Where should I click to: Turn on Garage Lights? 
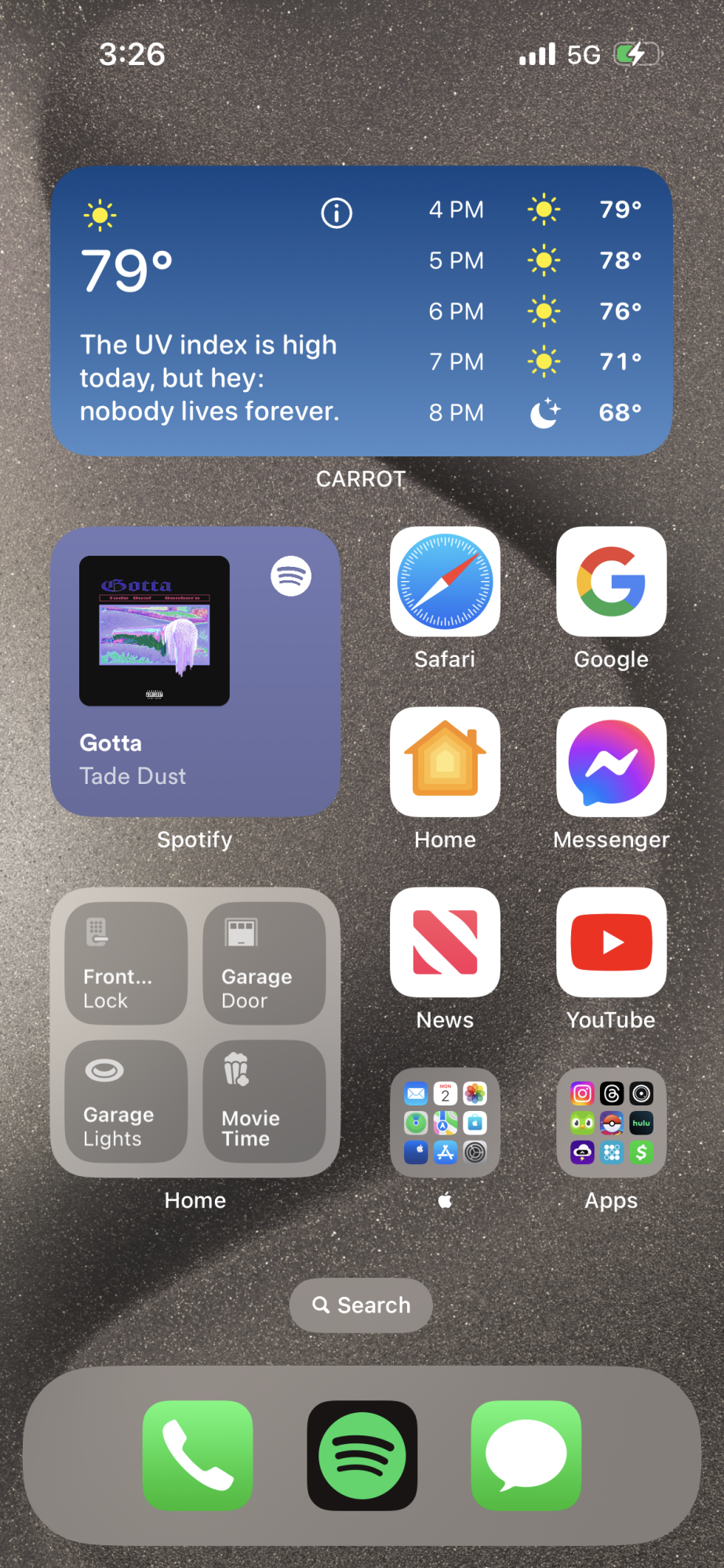[x=126, y=1102]
